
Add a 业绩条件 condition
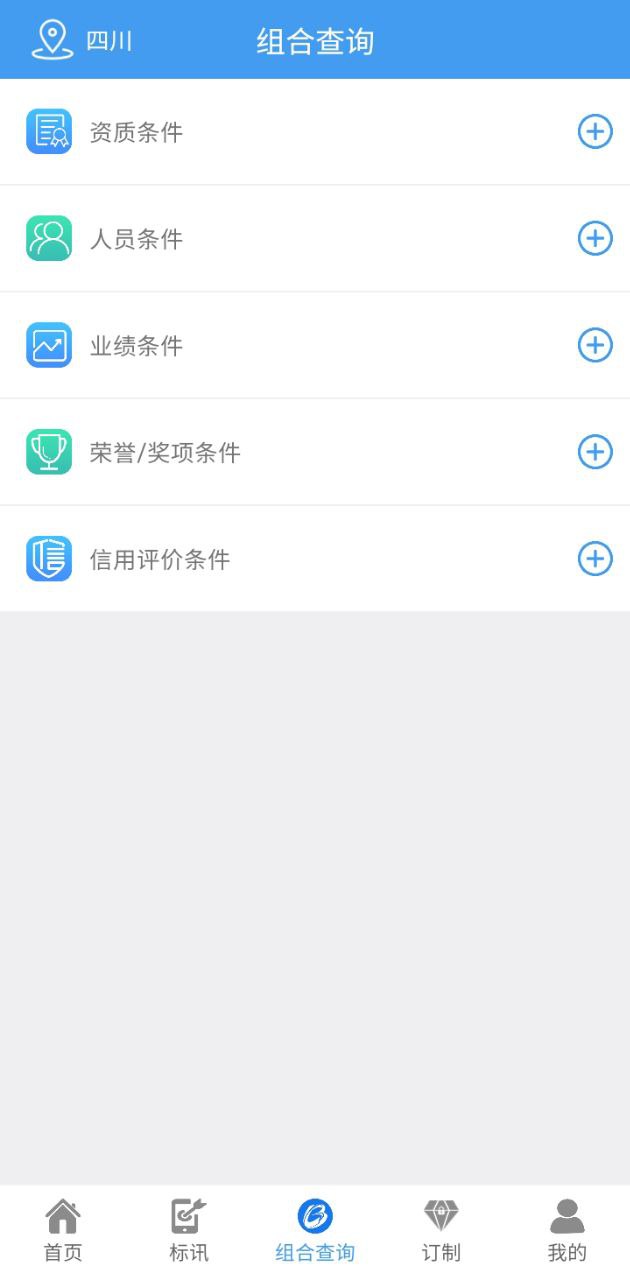(594, 345)
